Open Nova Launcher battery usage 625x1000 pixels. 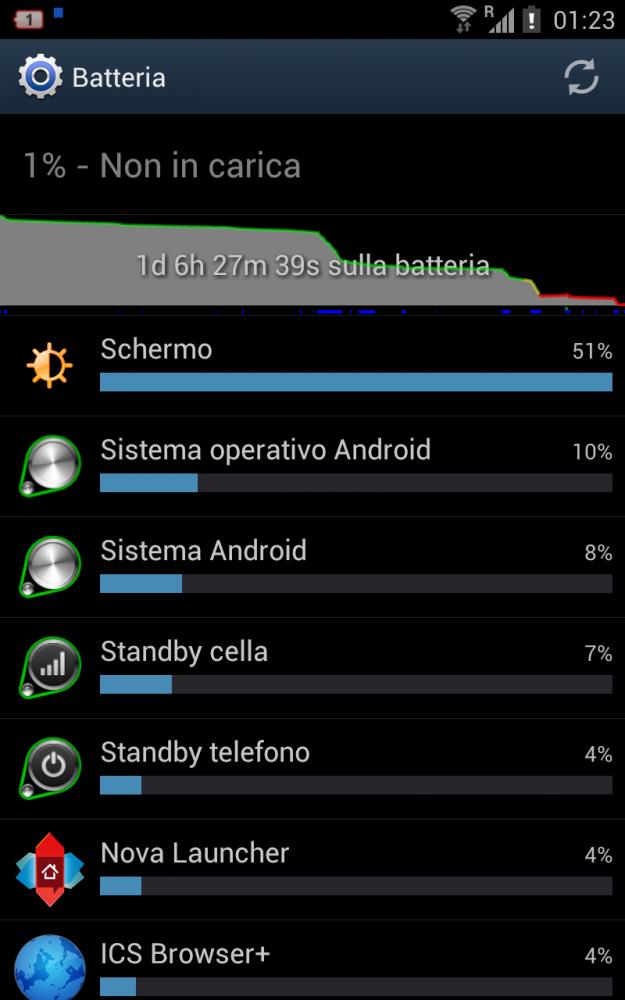point(312,870)
